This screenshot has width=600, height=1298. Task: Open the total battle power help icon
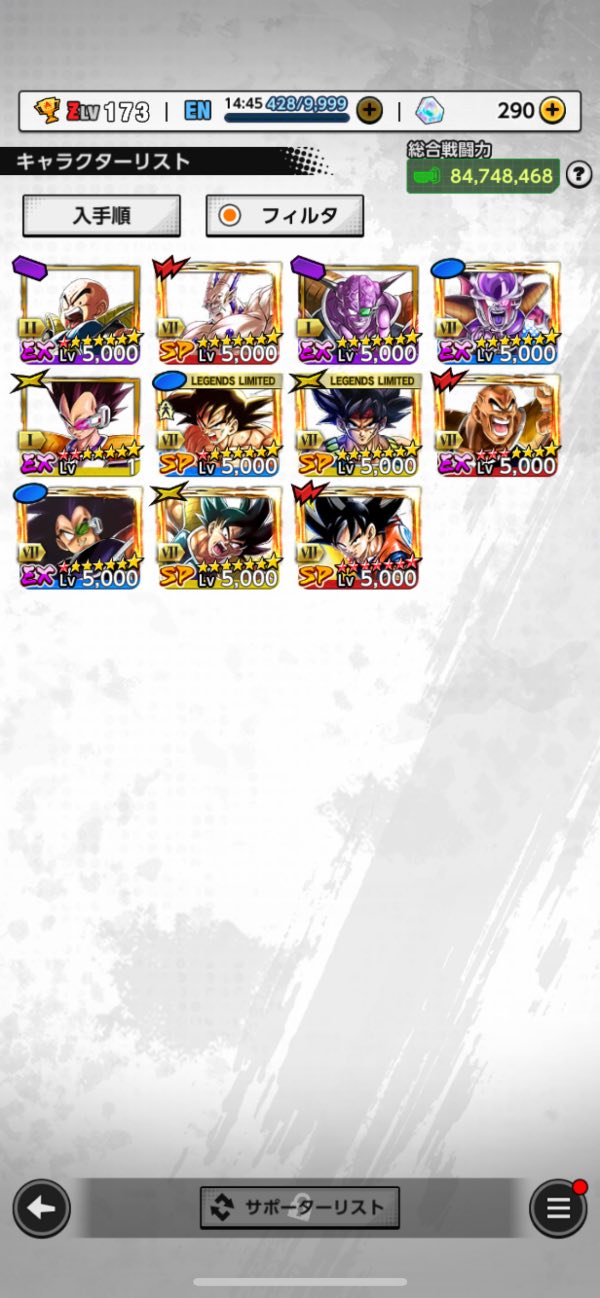[578, 175]
